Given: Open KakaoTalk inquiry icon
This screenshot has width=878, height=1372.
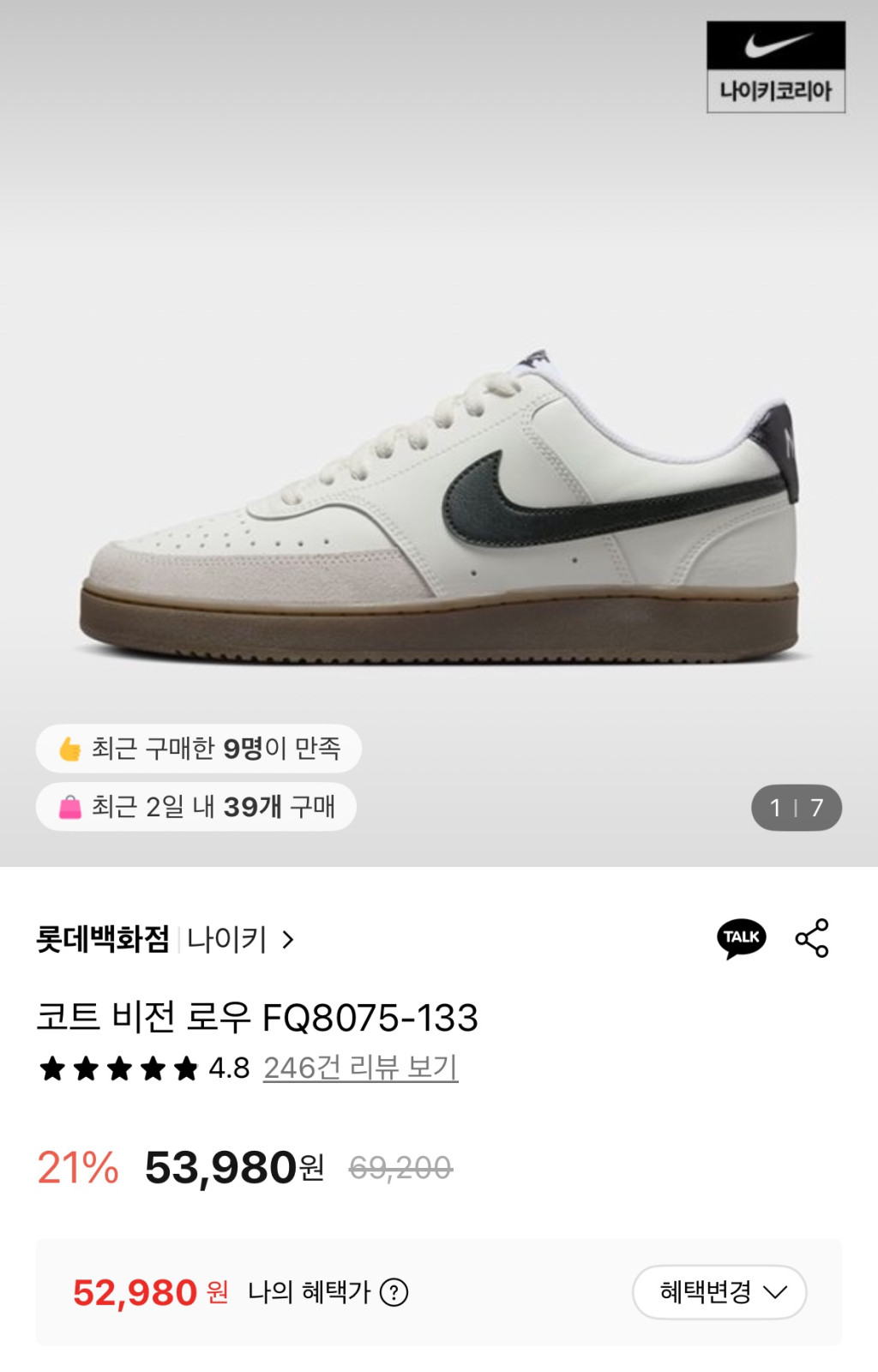Looking at the screenshot, I should pyautogui.click(x=741, y=937).
